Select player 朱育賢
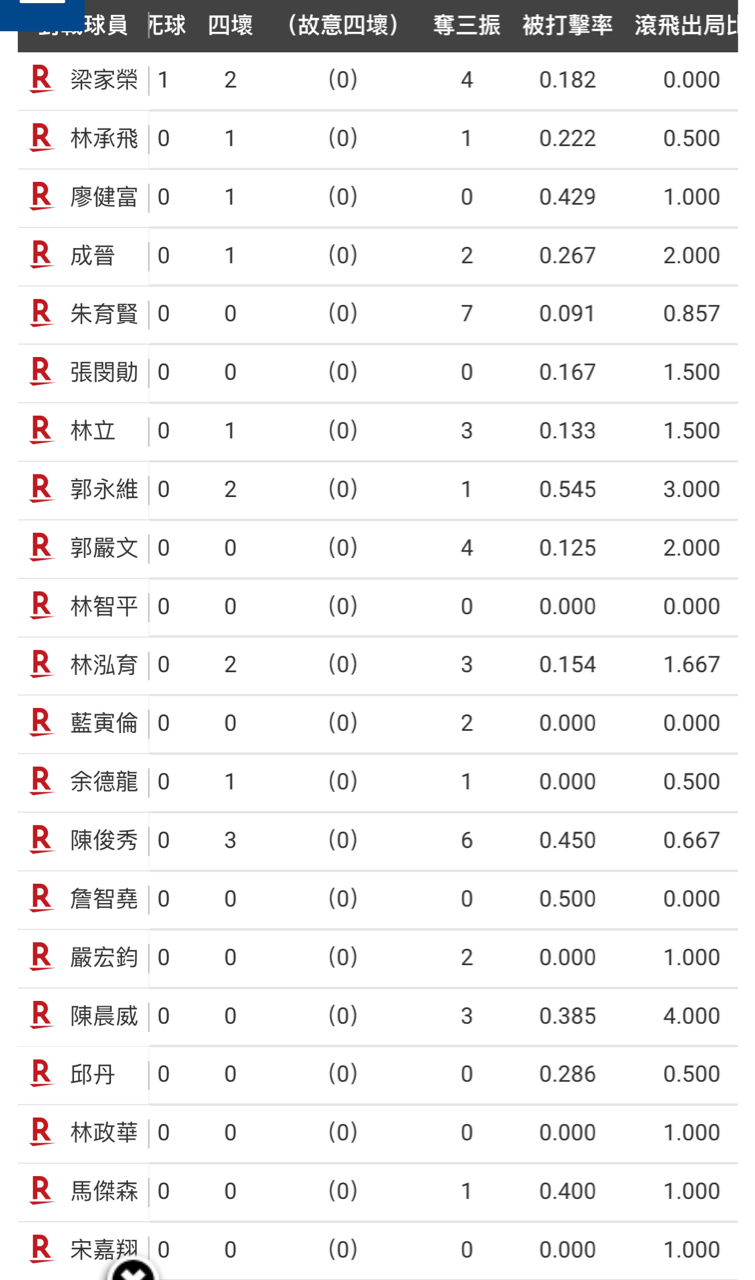This screenshot has height=1280, width=755. coord(104,314)
